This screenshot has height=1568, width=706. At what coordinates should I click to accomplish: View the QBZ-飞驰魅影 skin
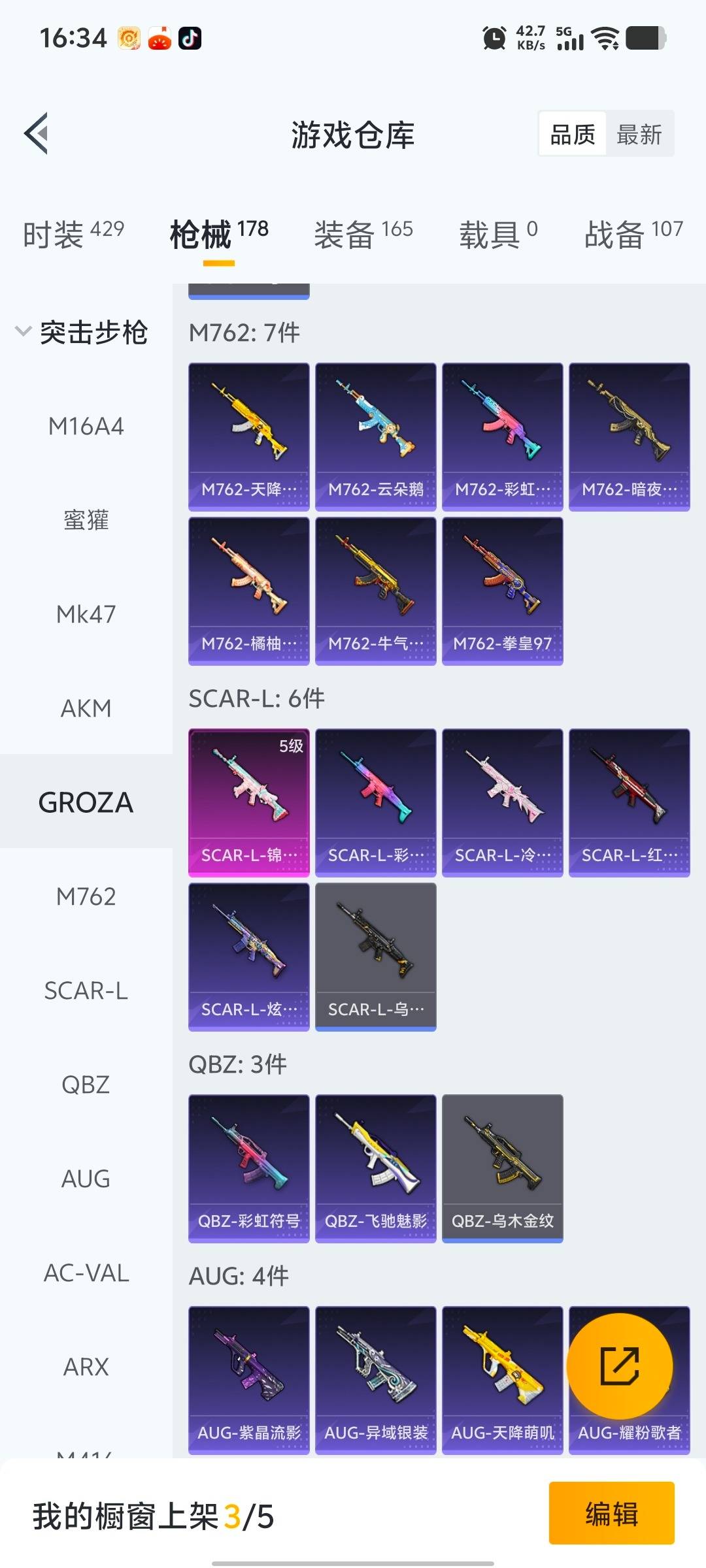(375, 1168)
